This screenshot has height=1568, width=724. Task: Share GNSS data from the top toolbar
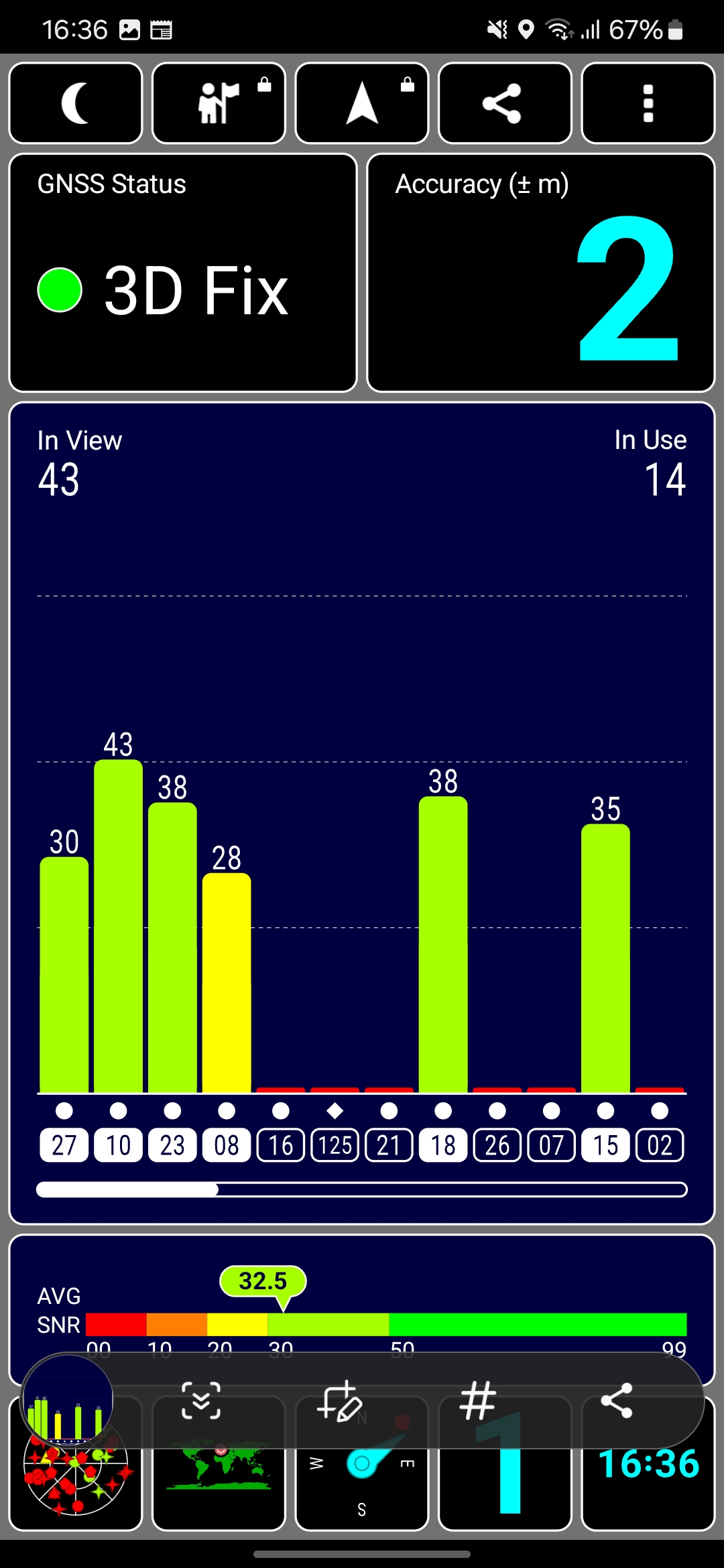[x=505, y=103]
